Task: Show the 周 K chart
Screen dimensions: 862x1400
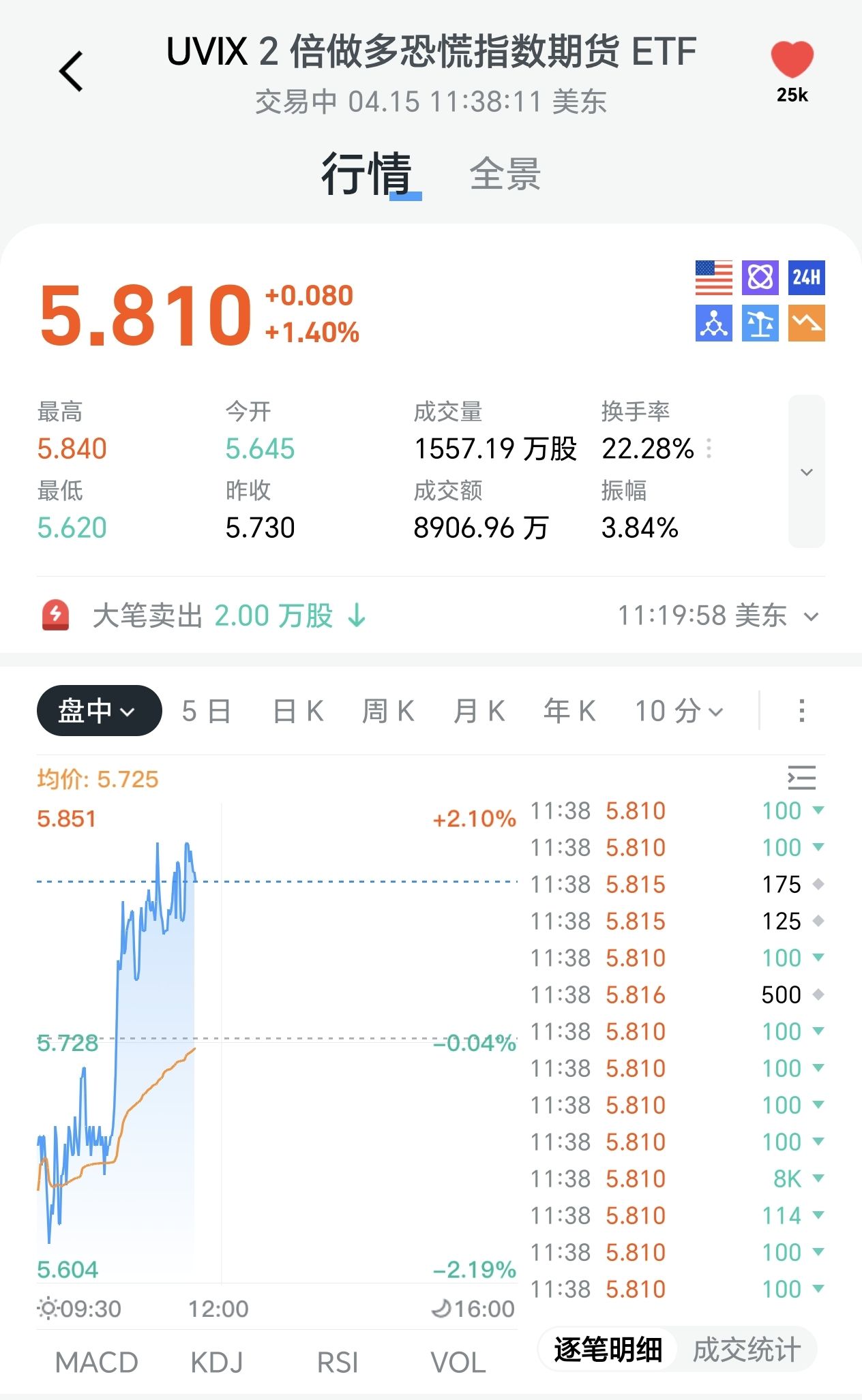Action: click(x=388, y=711)
